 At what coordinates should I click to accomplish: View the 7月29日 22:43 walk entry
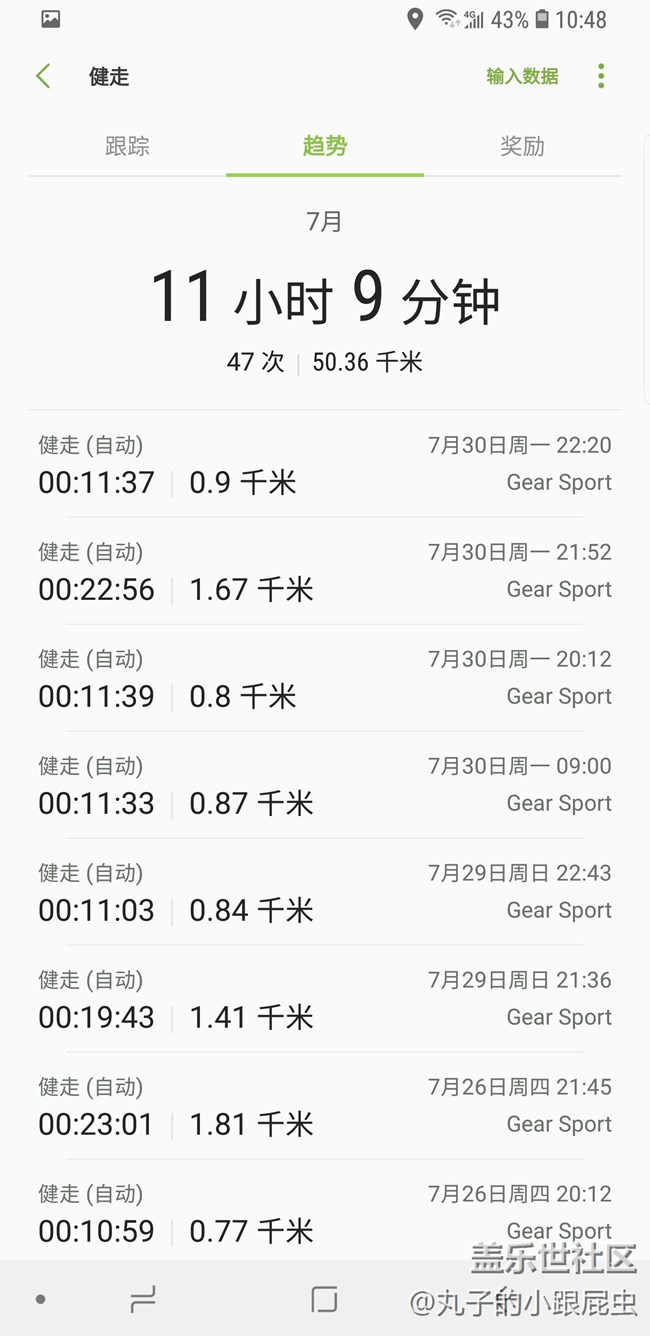point(325,893)
